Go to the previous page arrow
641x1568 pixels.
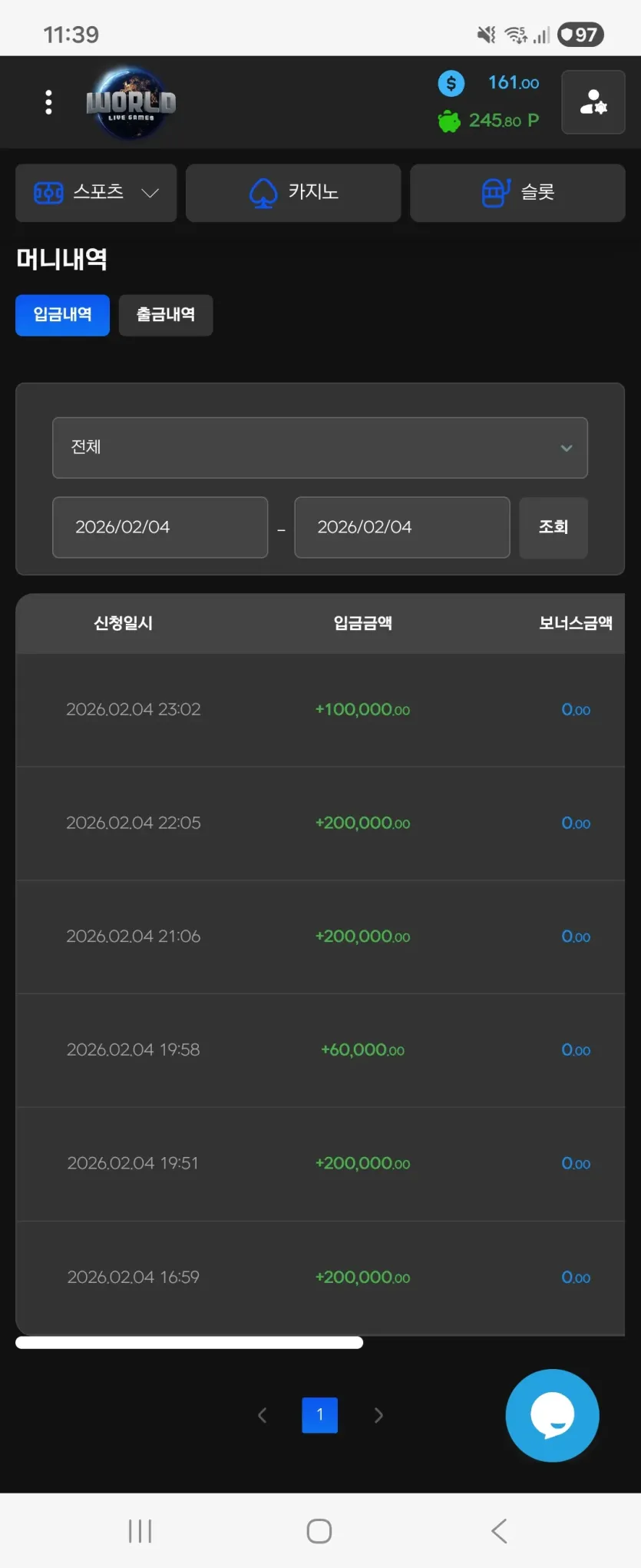[263, 1415]
